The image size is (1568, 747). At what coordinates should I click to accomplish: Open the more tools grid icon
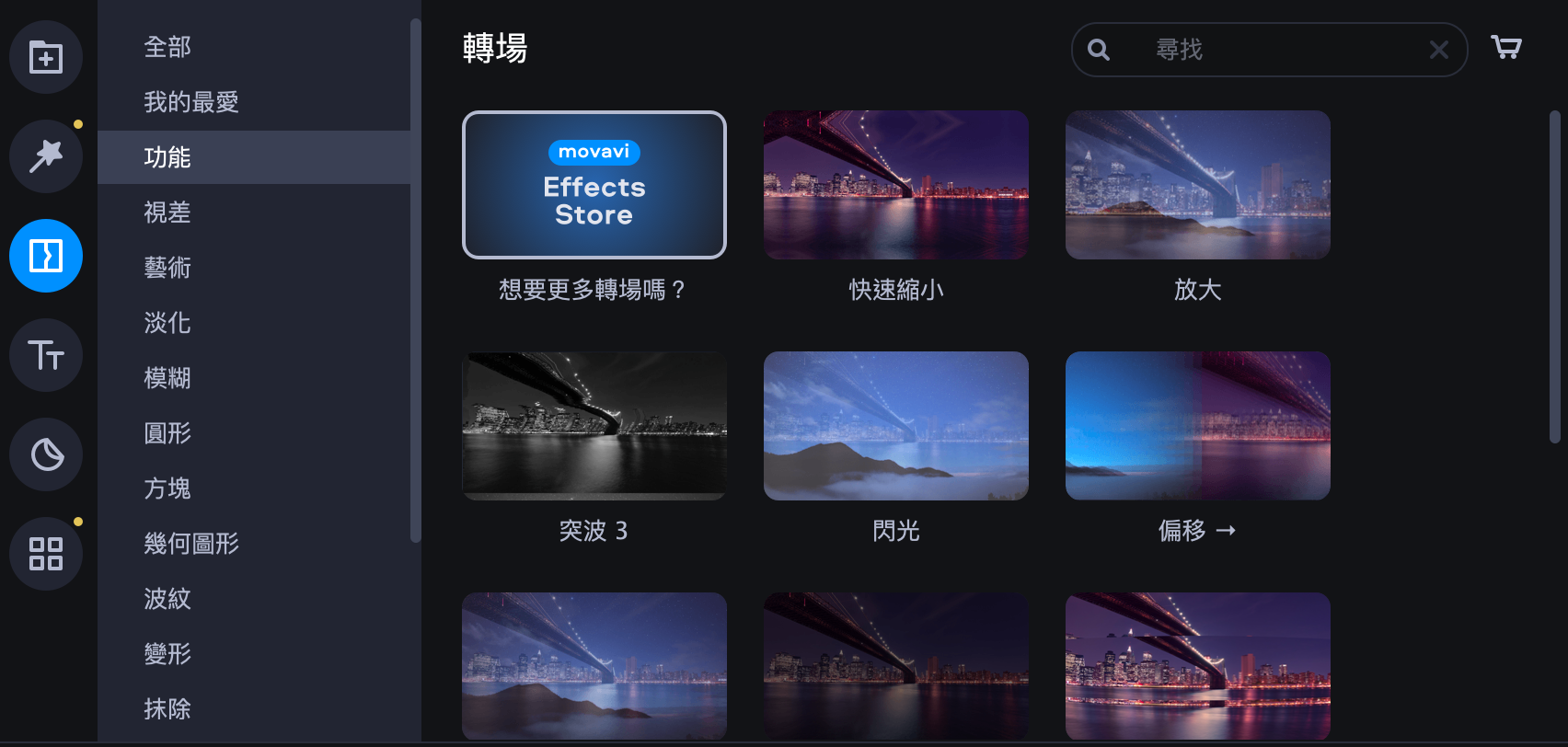coord(46,554)
